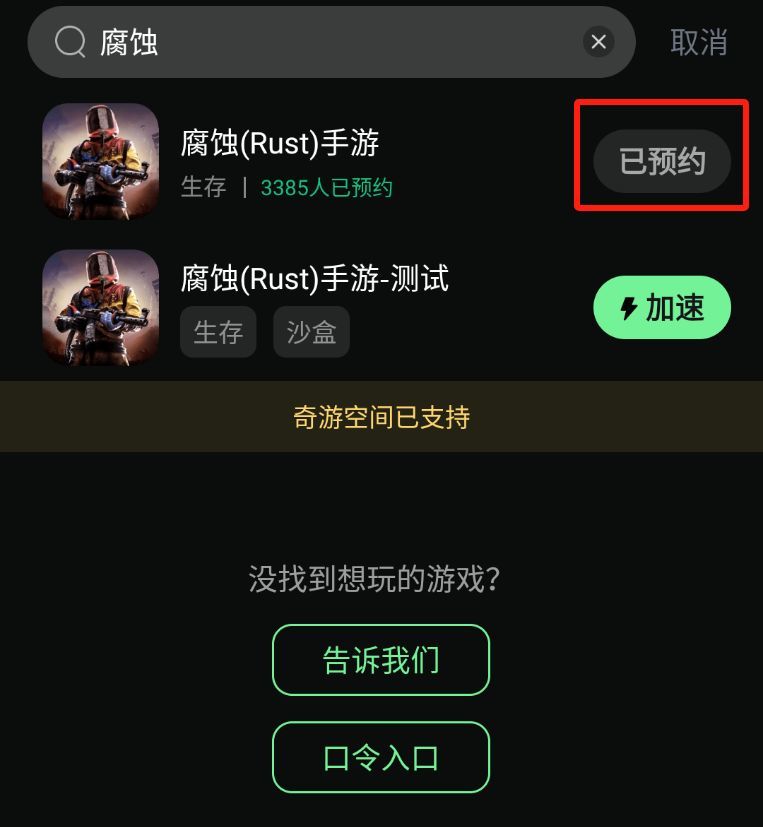Tap the 生存 tag on the test version
763x827 pixels.
(x=218, y=332)
